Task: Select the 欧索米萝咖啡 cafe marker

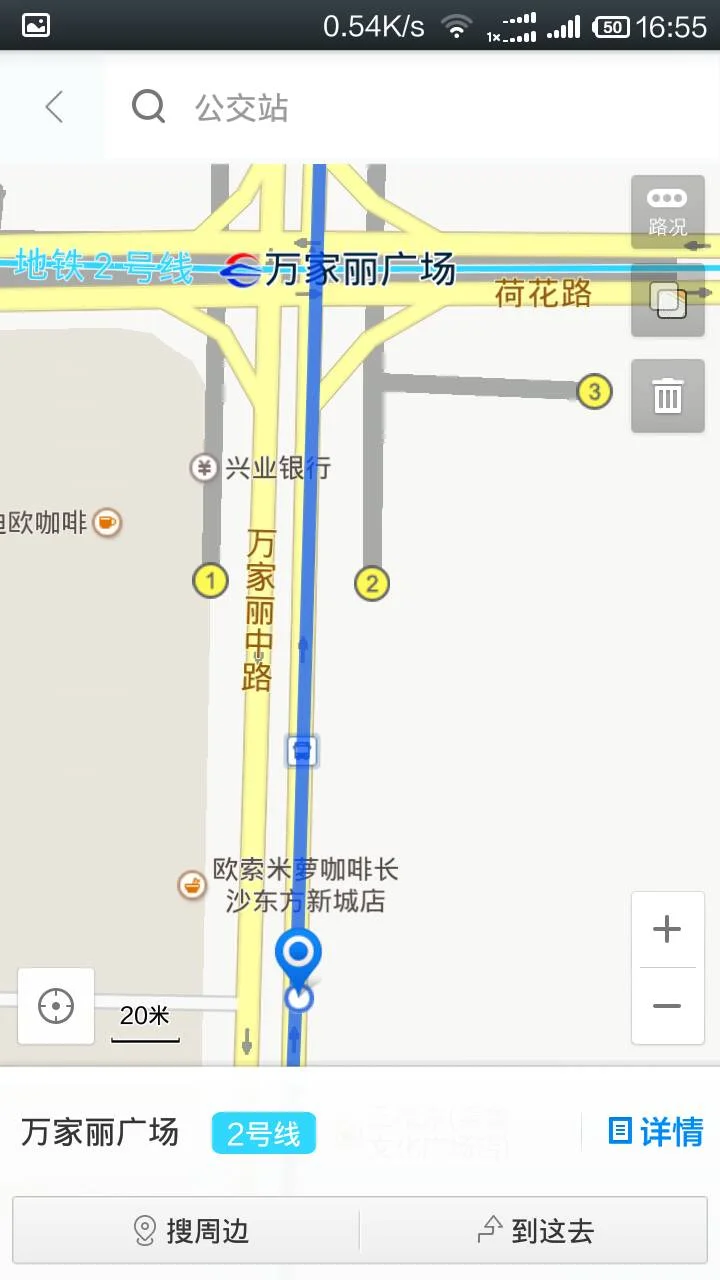Action: pos(191,884)
